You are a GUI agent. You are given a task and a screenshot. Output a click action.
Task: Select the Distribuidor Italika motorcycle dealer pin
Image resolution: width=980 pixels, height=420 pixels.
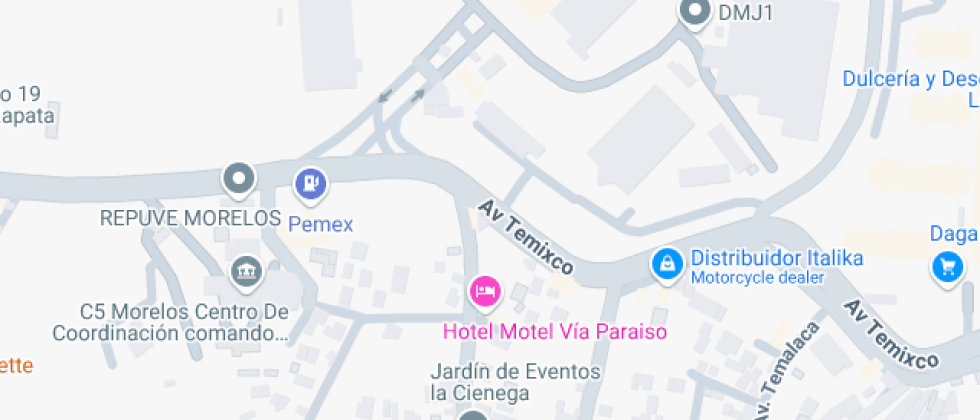tap(664, 264)
